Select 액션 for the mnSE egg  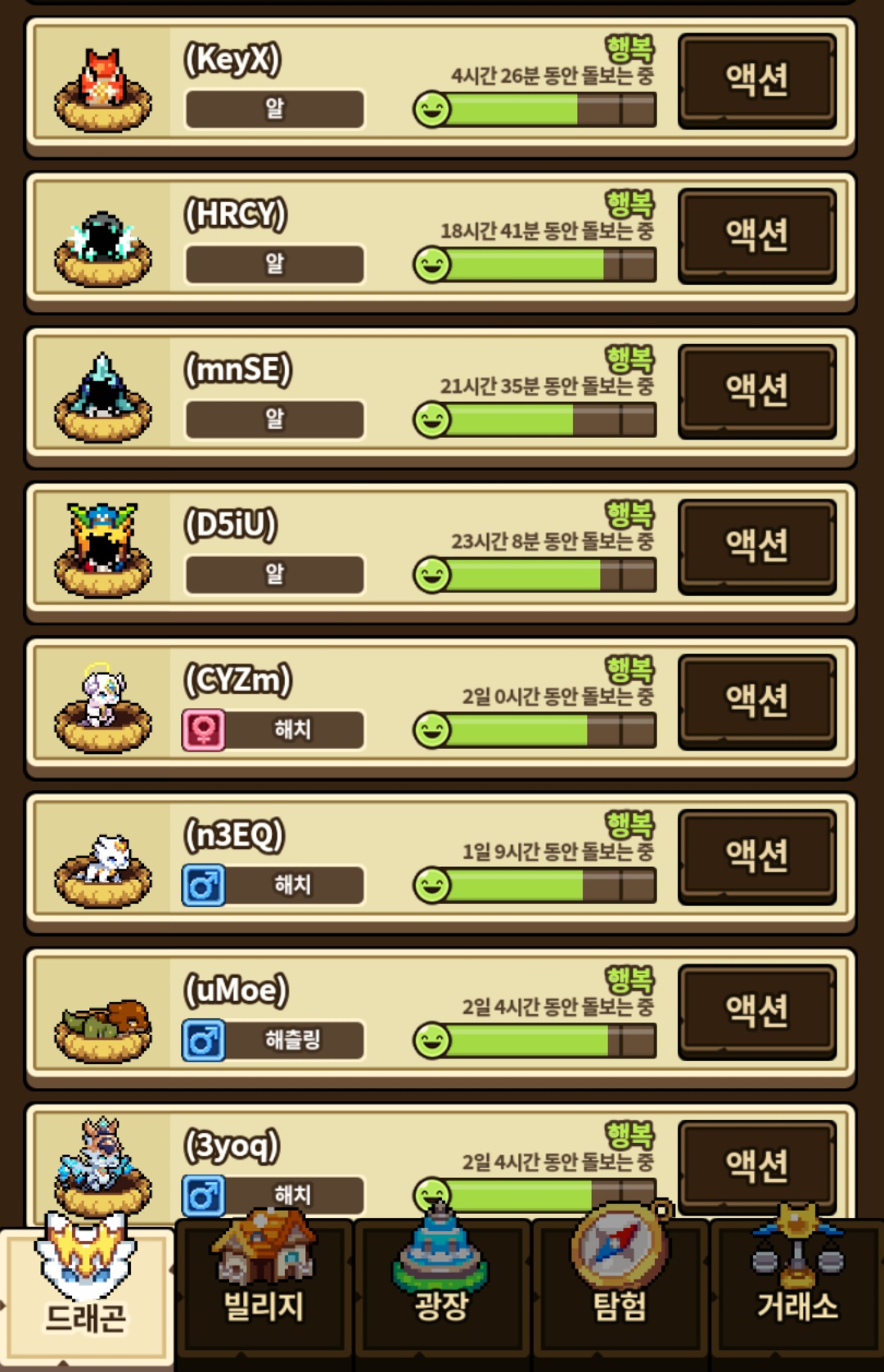coord(756,390)
